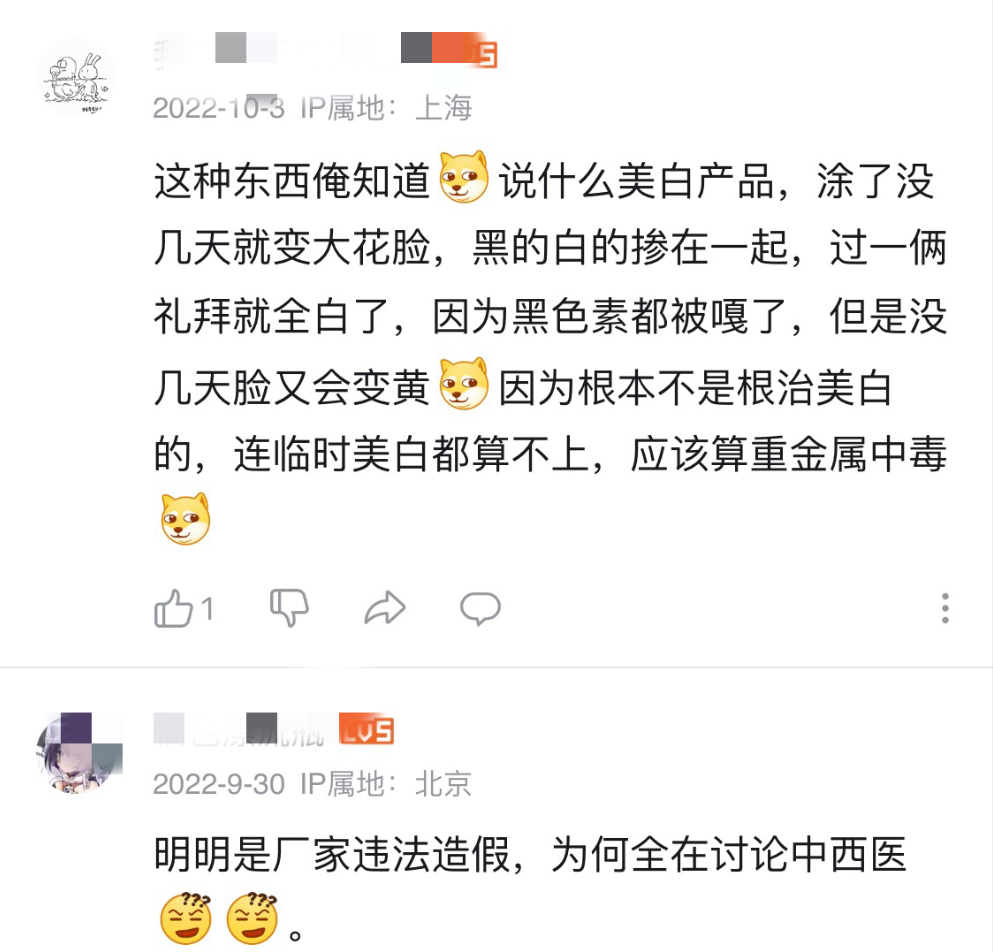Reply to the Shanghai user's comment
The image size is (993, 952).
480,607
